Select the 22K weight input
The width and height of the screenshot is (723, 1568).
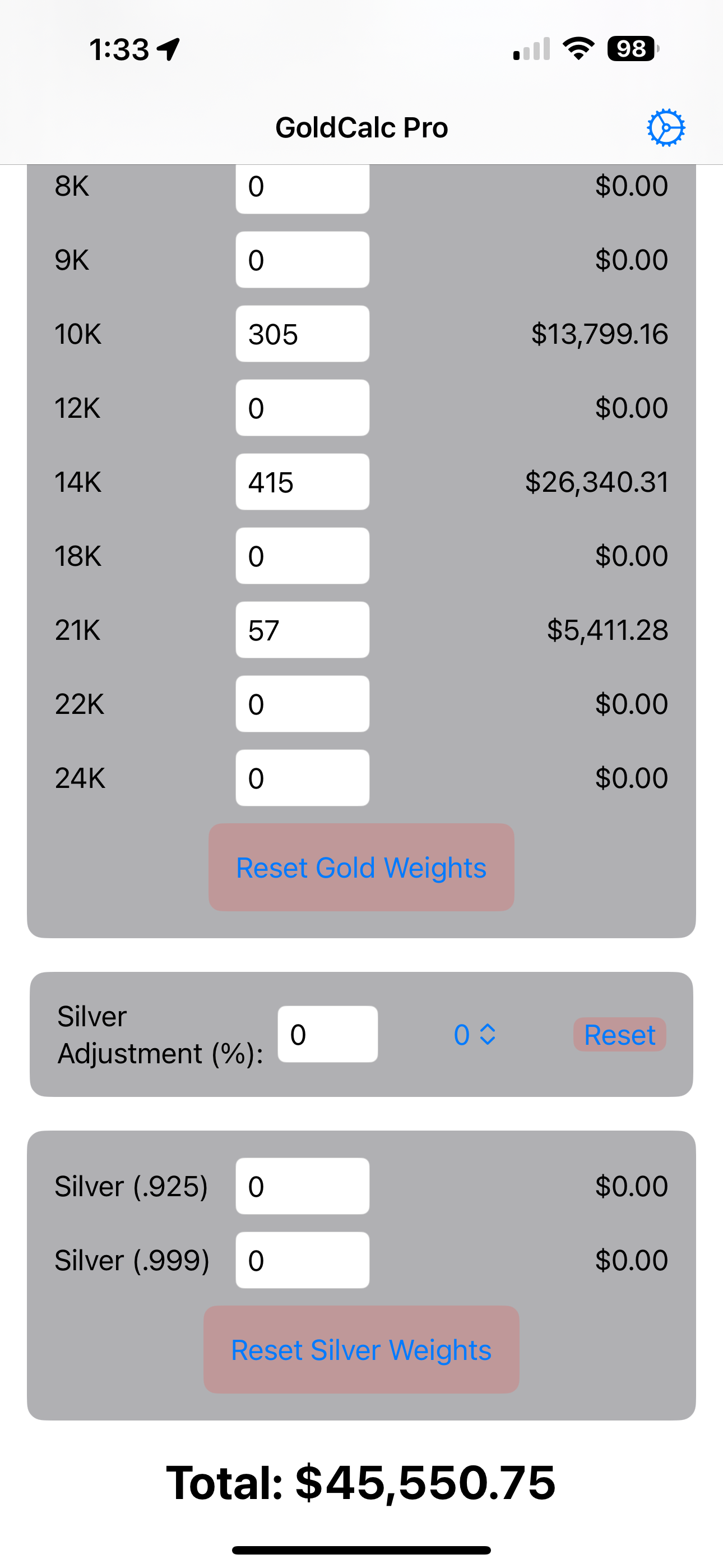coord(303,704)
